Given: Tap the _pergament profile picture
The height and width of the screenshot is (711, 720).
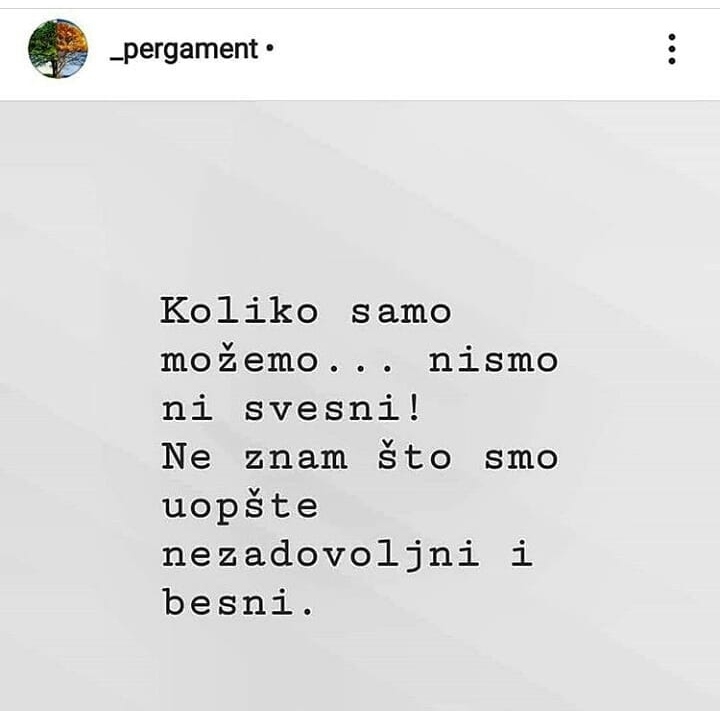Looking at the screenshot, I should (58, 49).
